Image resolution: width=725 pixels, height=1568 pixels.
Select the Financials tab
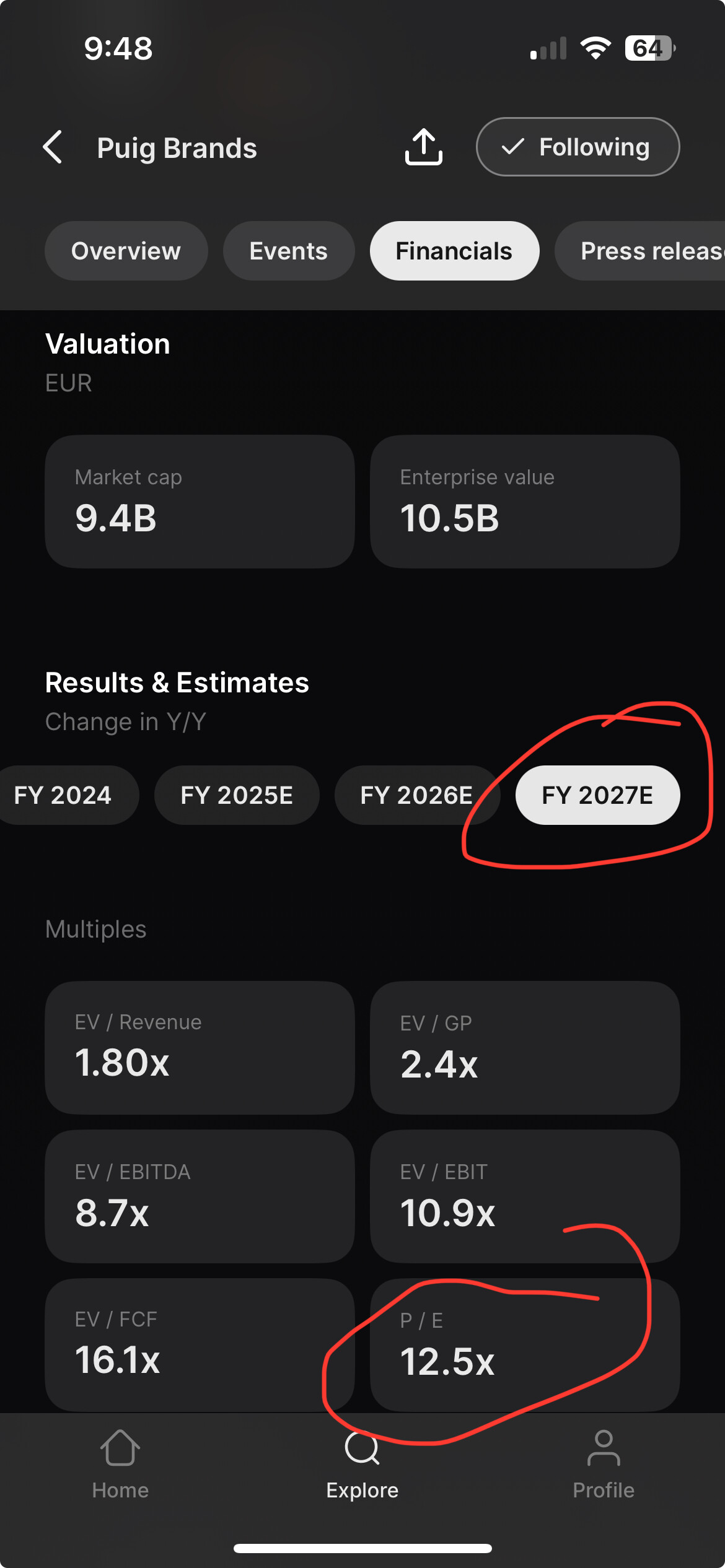point(454,251)
